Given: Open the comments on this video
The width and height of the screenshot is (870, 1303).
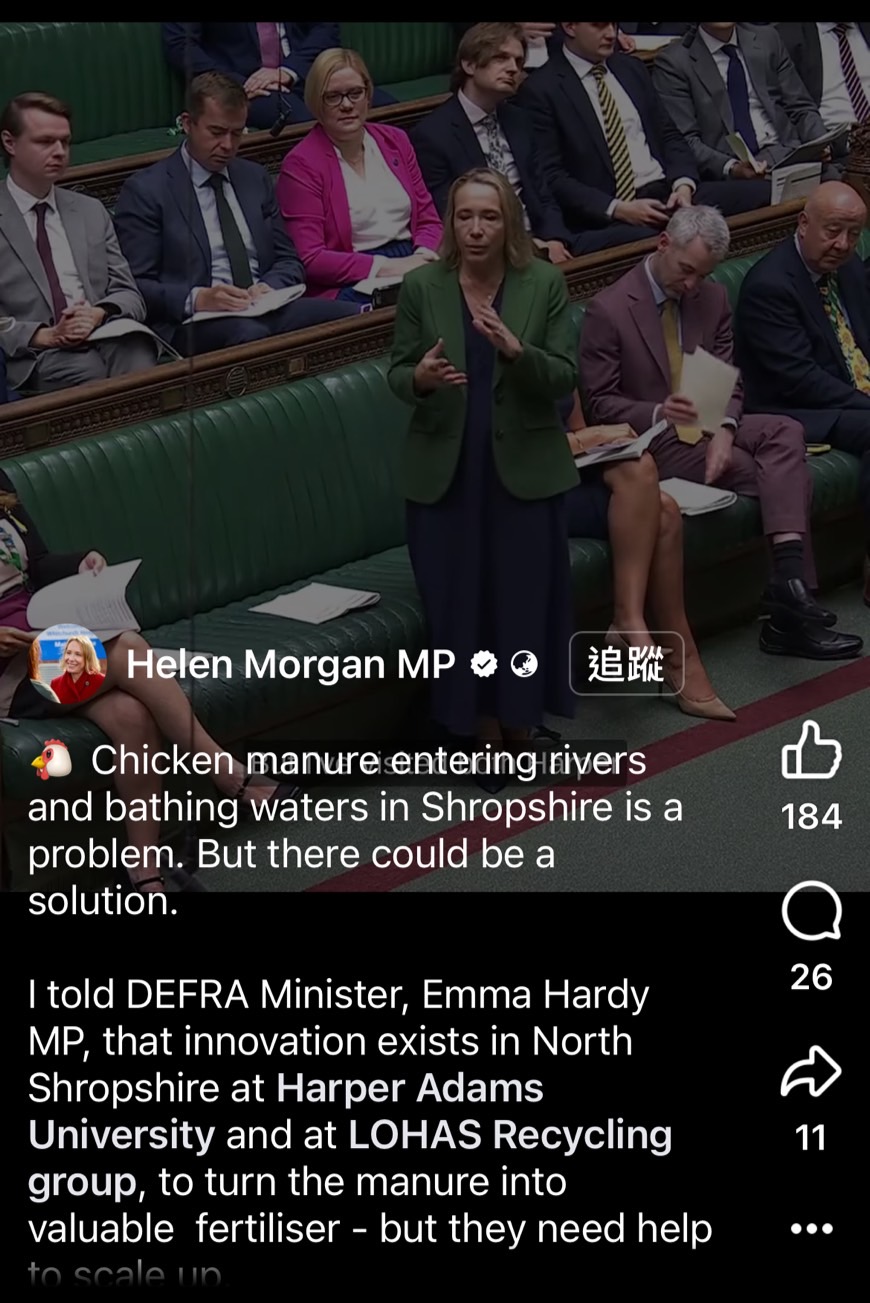Looking at the screenshot, I should pyautogui.click(x=810, y=911).
